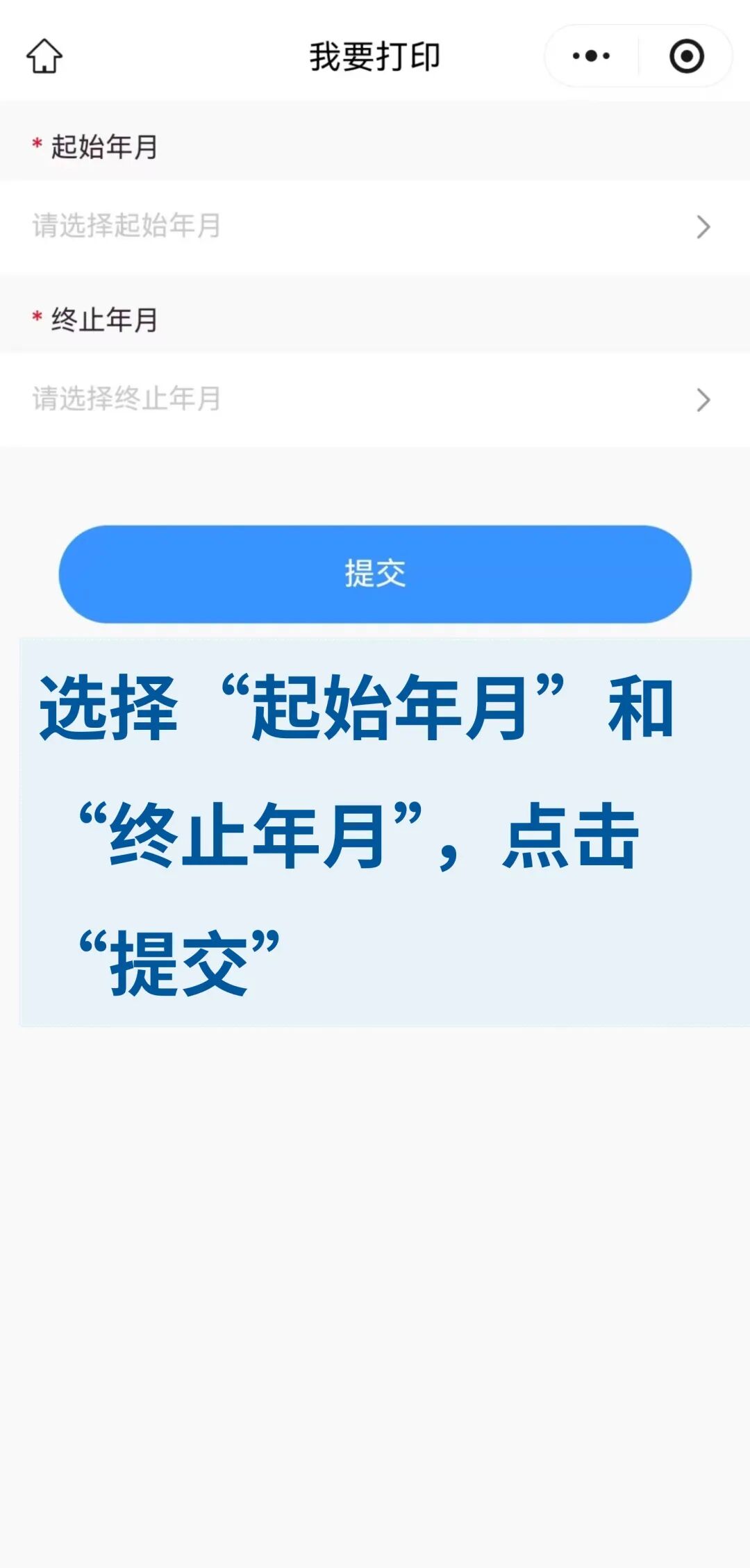This screenshot has width=750, height=1568.
Task: Open the 请选择起始年月 picker
Action: click(375, 226)
